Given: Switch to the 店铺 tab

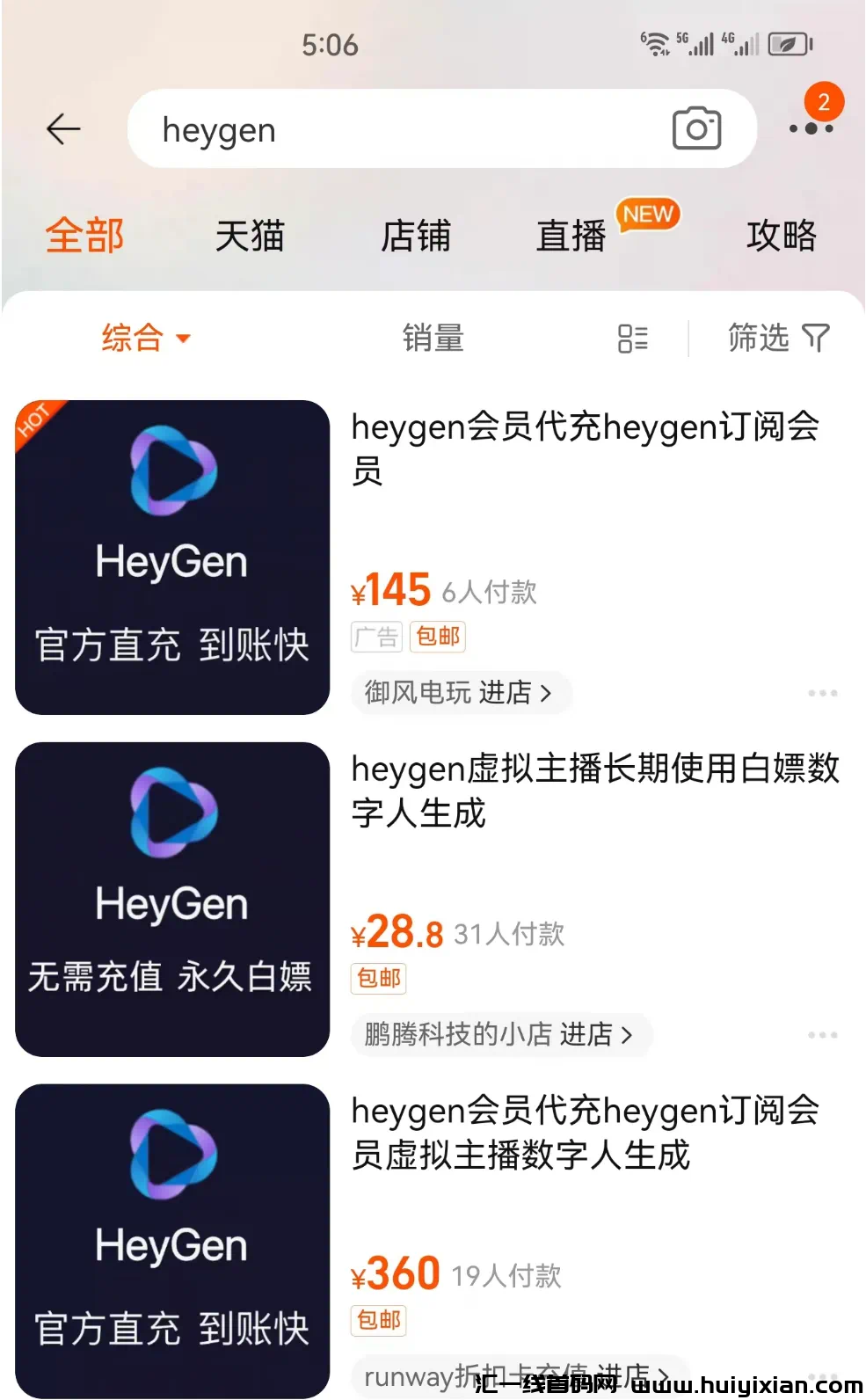Looking at the screenshot, I should pyautogui.click(x=416, y=236).
